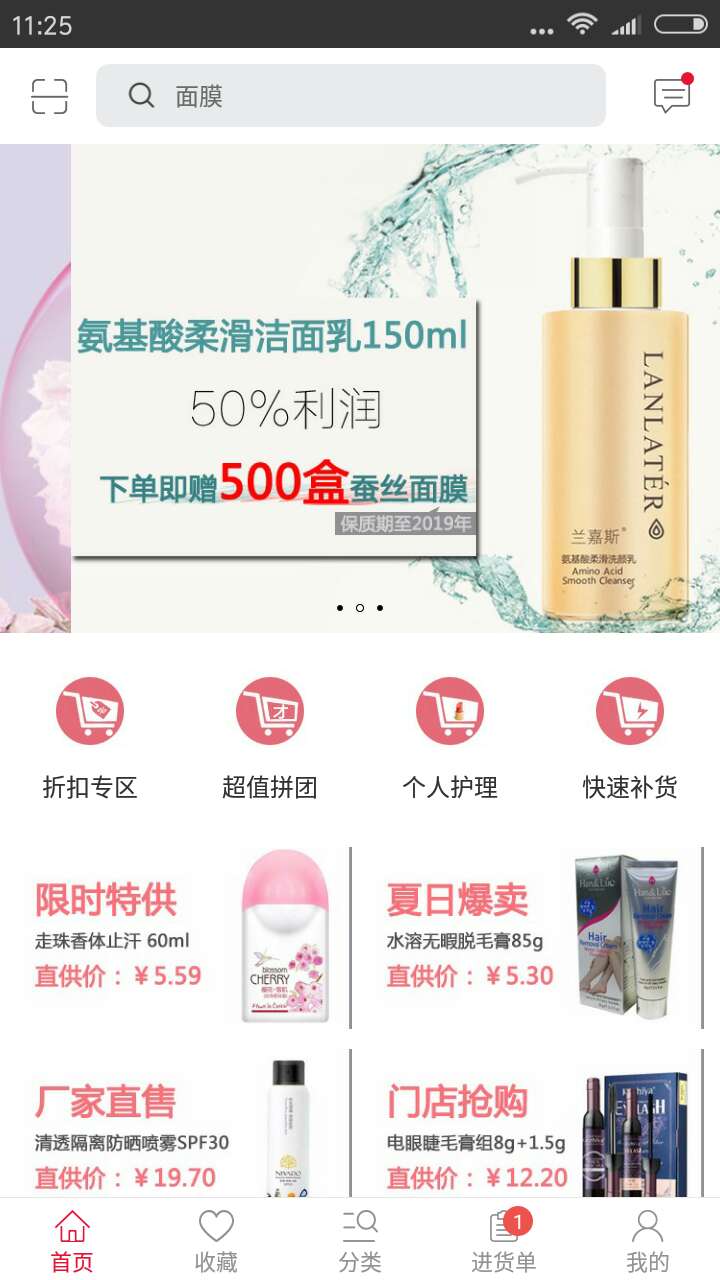Screen dimensions: 720x1280
Task: Open the 氨基酸柔滑洁面乳 promotional banner
Action: click(395, 388)
